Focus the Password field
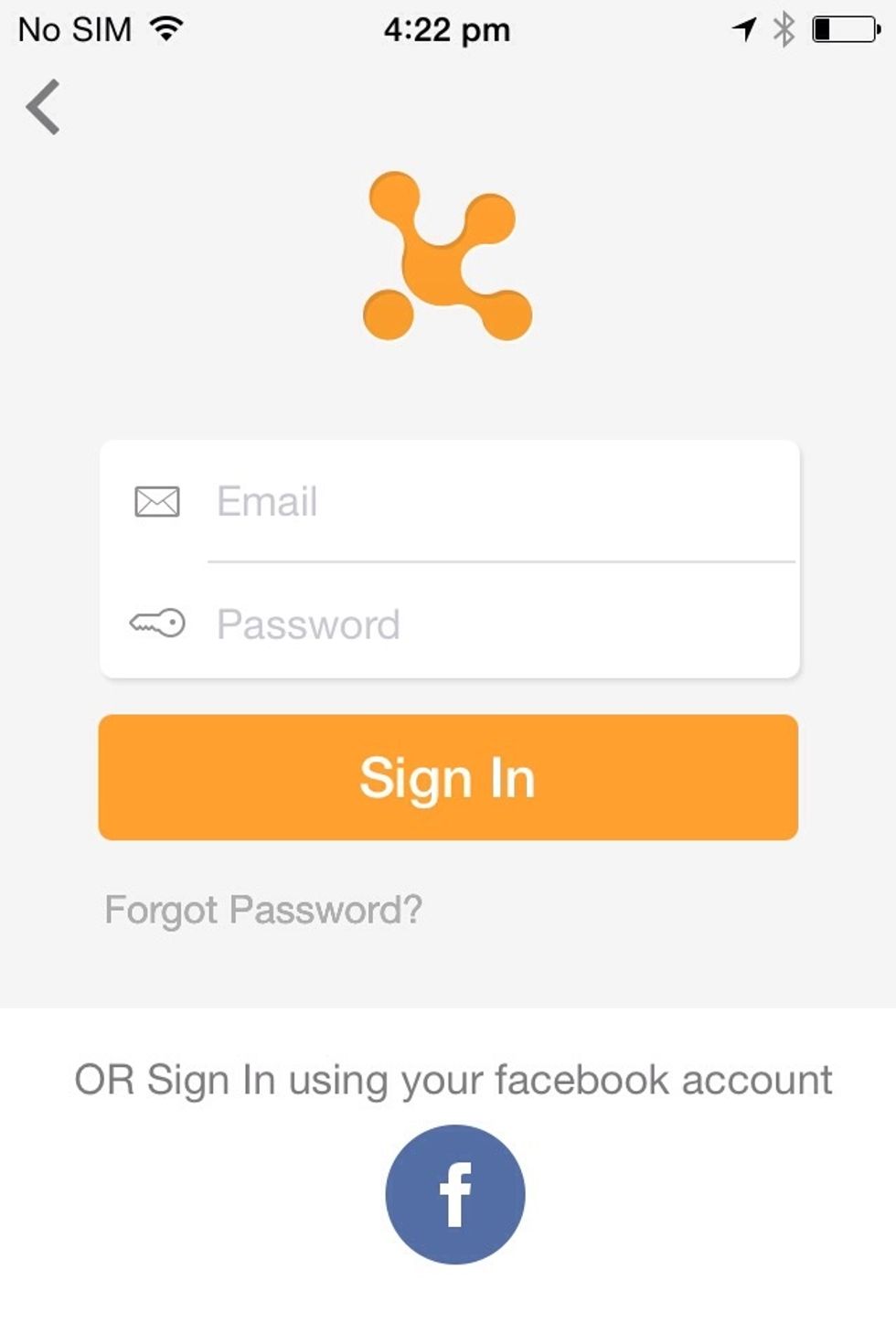 [x=494, y=625]
